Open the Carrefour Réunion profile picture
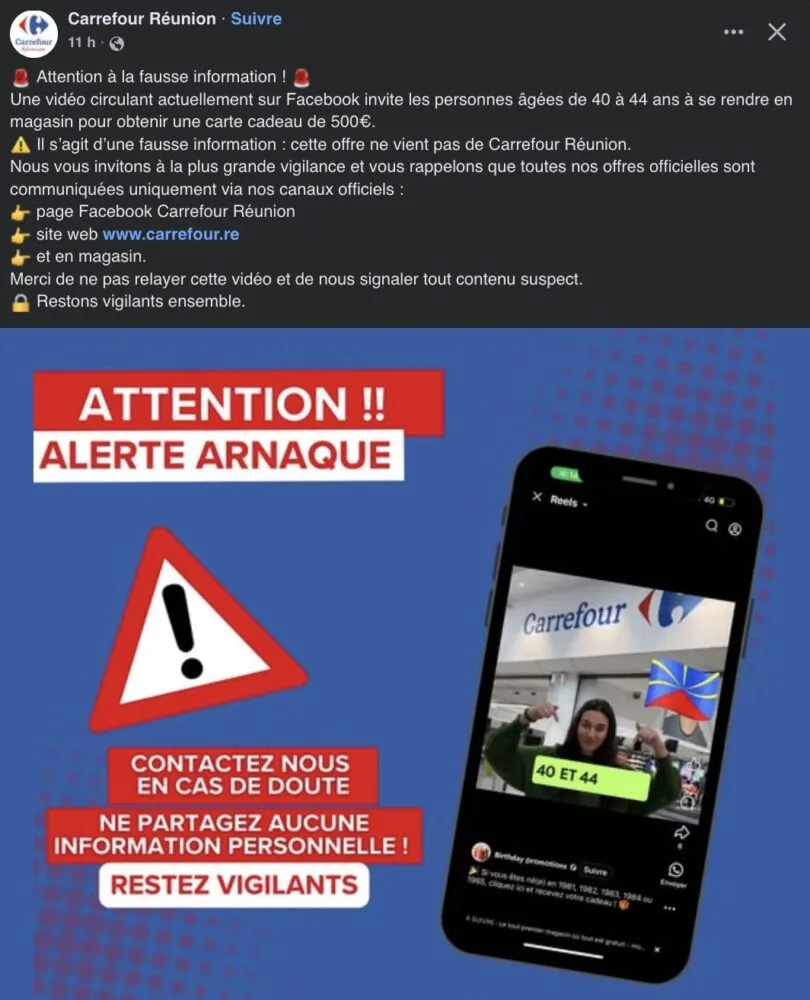Viewport: 810px width, 1000px height. (33, 33)
